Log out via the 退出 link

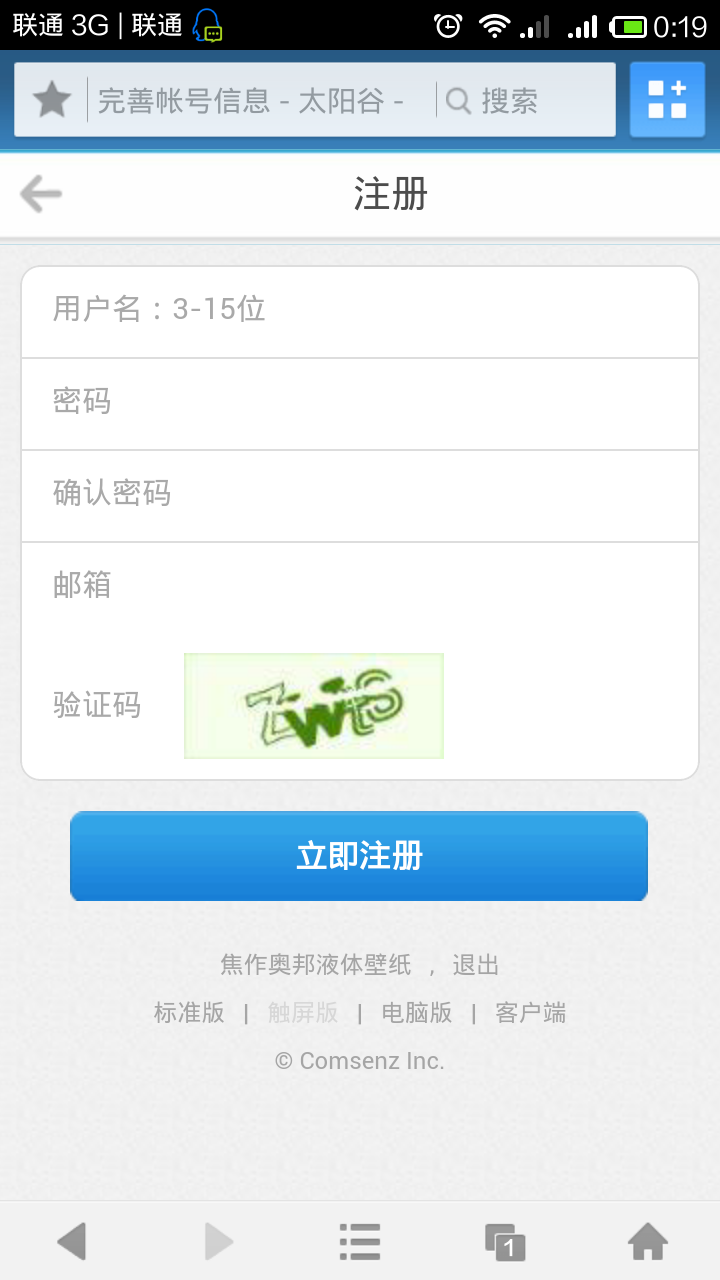click(476, 965)
